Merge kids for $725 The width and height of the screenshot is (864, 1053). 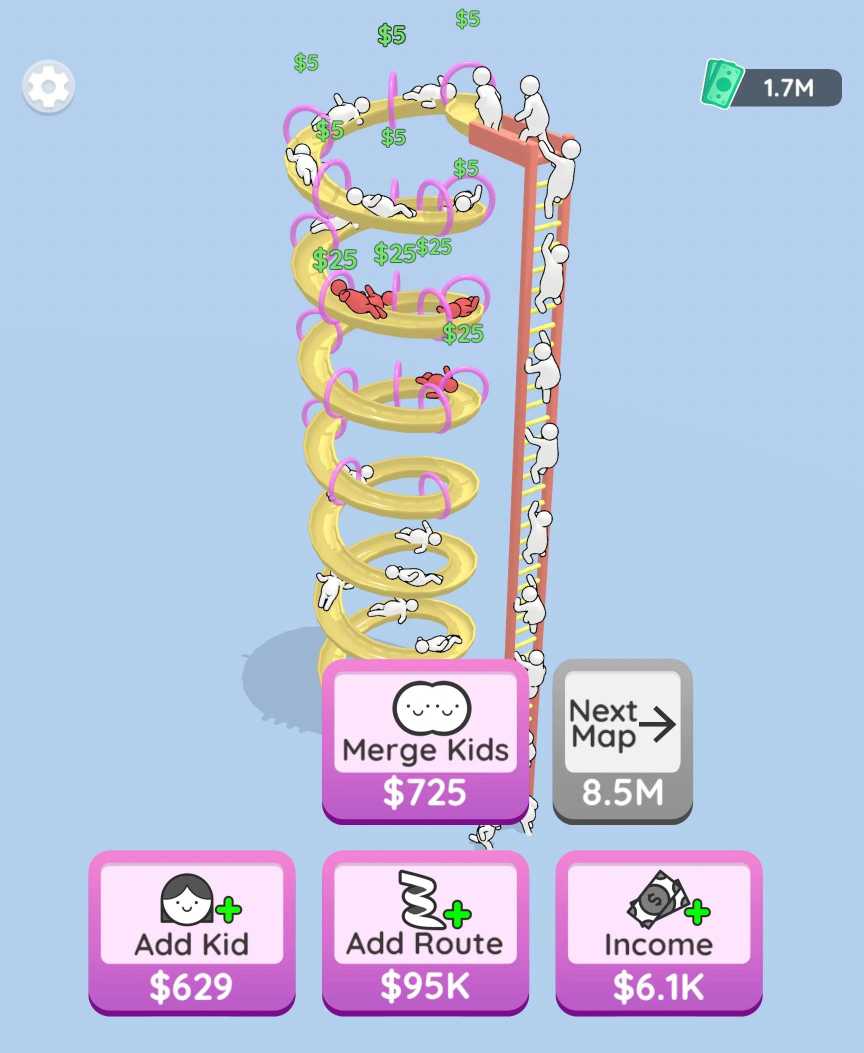[425, 741]
